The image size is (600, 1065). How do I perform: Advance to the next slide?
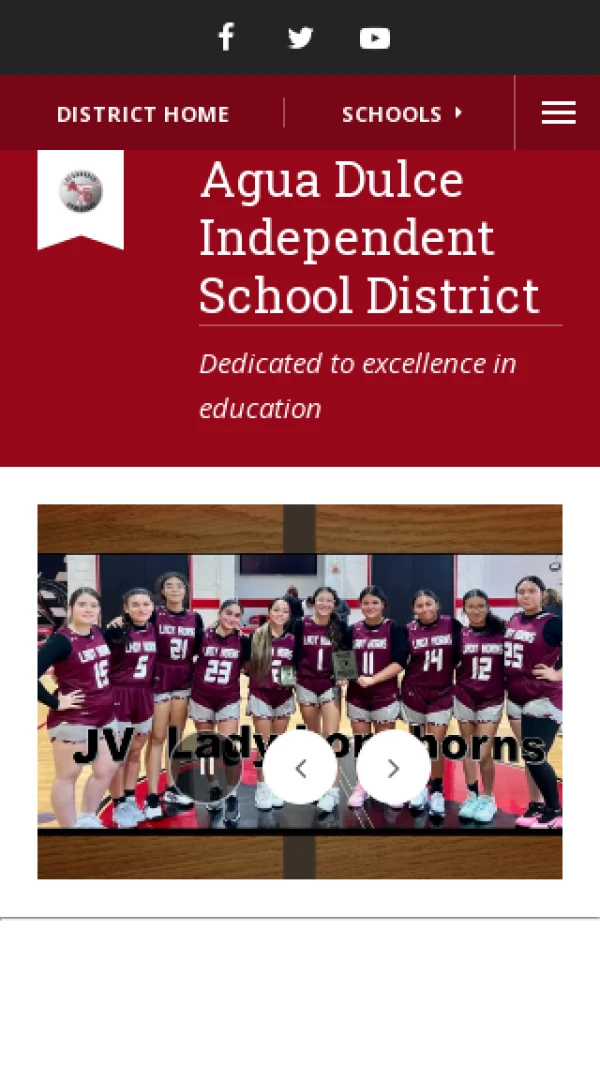(x=393, y=767)
